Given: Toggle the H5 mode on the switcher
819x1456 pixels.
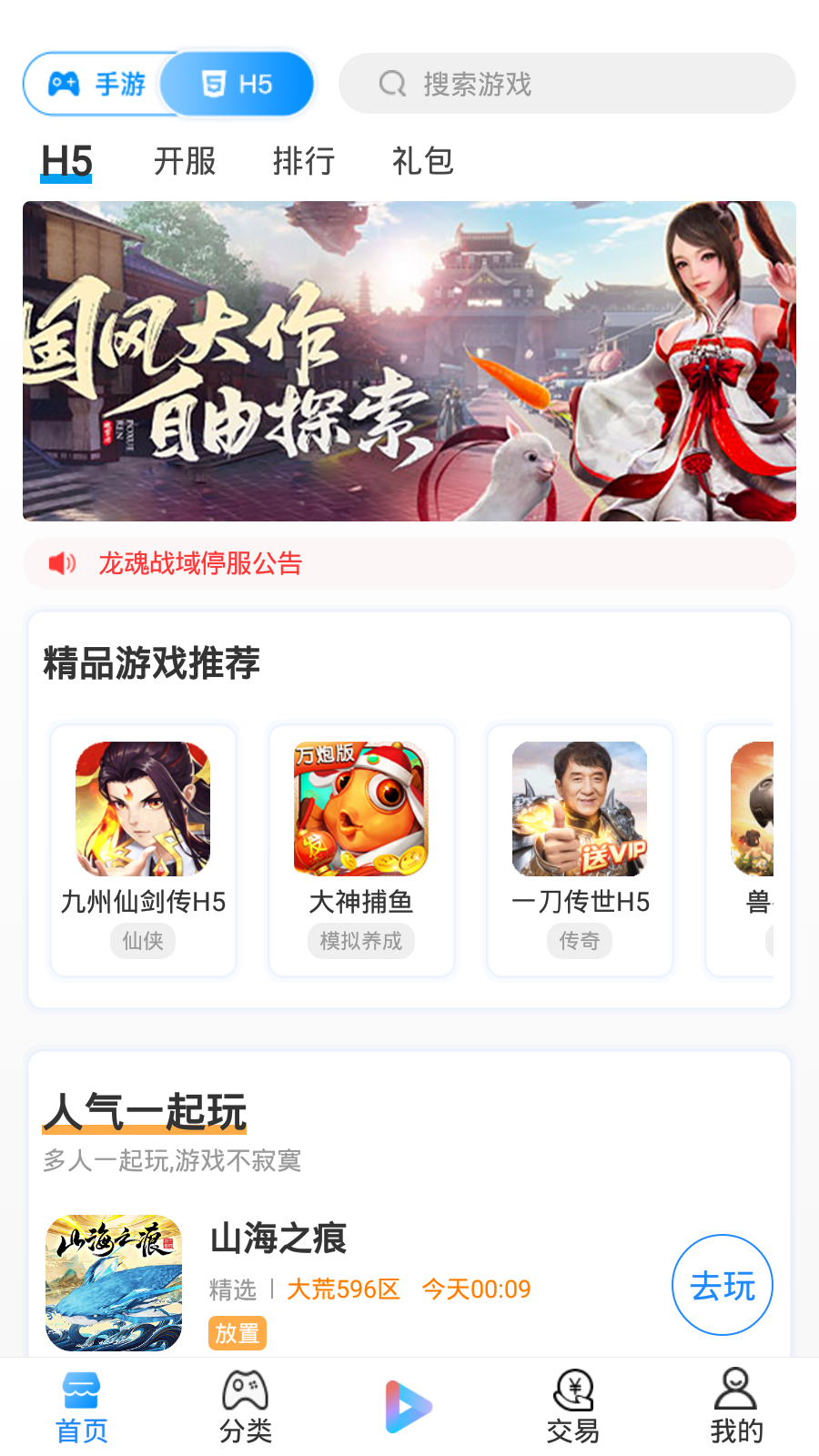Looking at the screenshot, I should pos(237,84).
